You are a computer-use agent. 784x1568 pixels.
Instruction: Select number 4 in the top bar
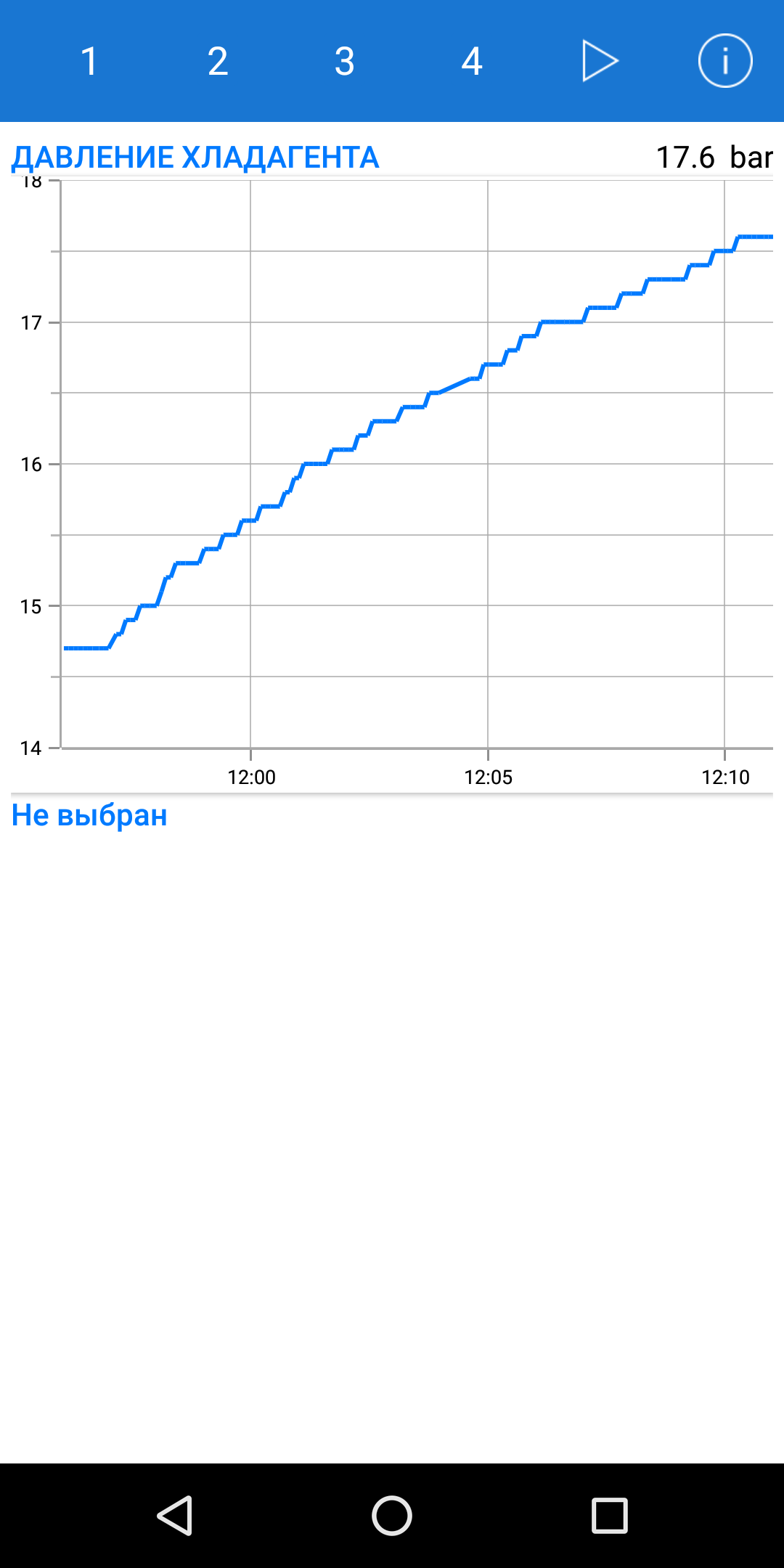point(472,61)
